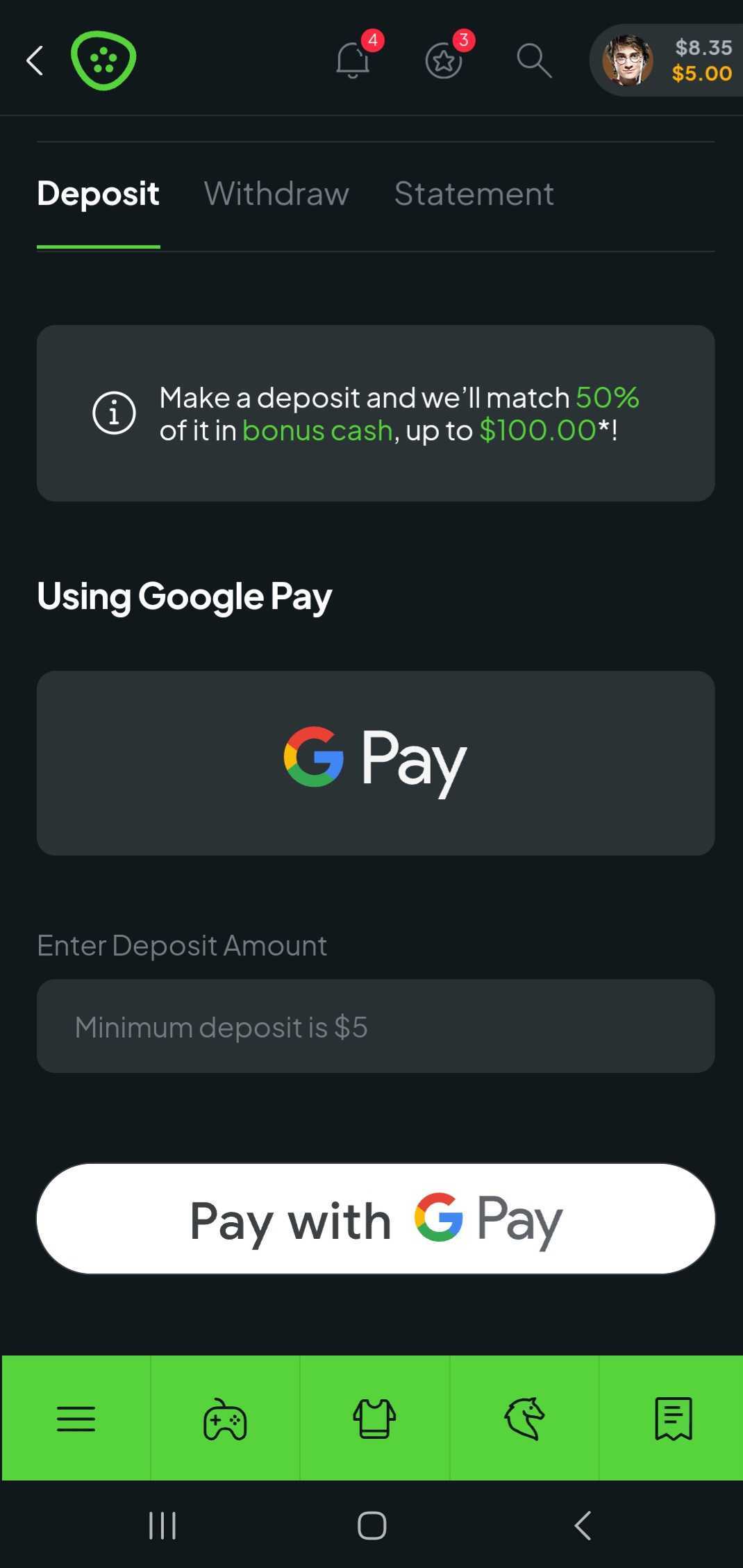This screenshot has width=743, height=1568.
Task: Tap the Pay with G Pay button
Action: 376,1219
